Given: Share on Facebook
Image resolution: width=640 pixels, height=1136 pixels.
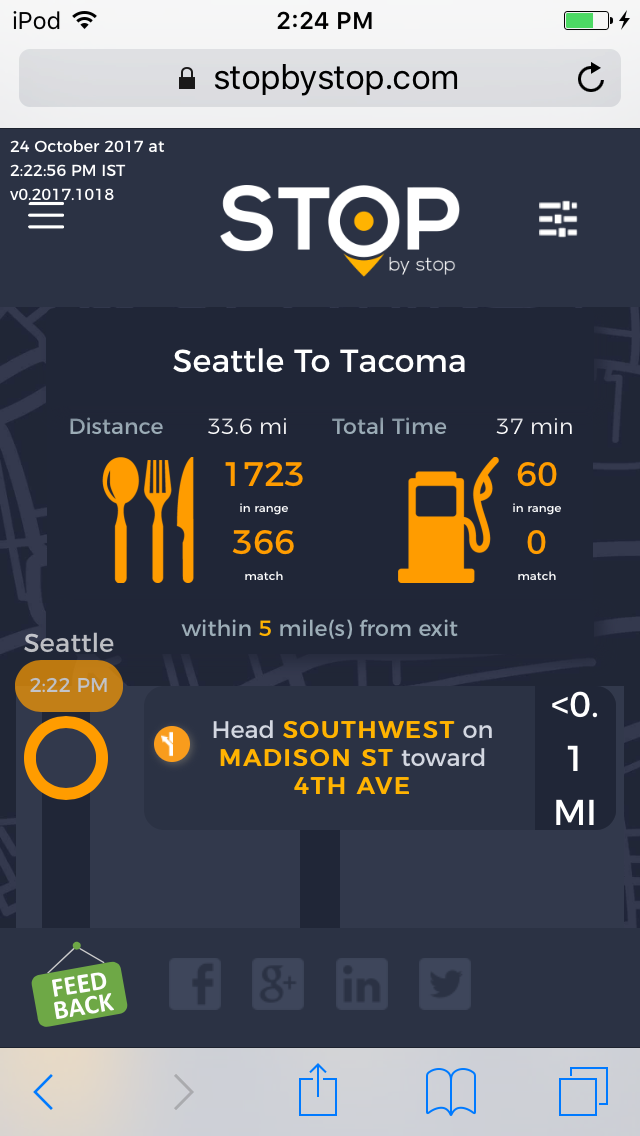Looking at the screenshot, I should (x=195, y=984).
